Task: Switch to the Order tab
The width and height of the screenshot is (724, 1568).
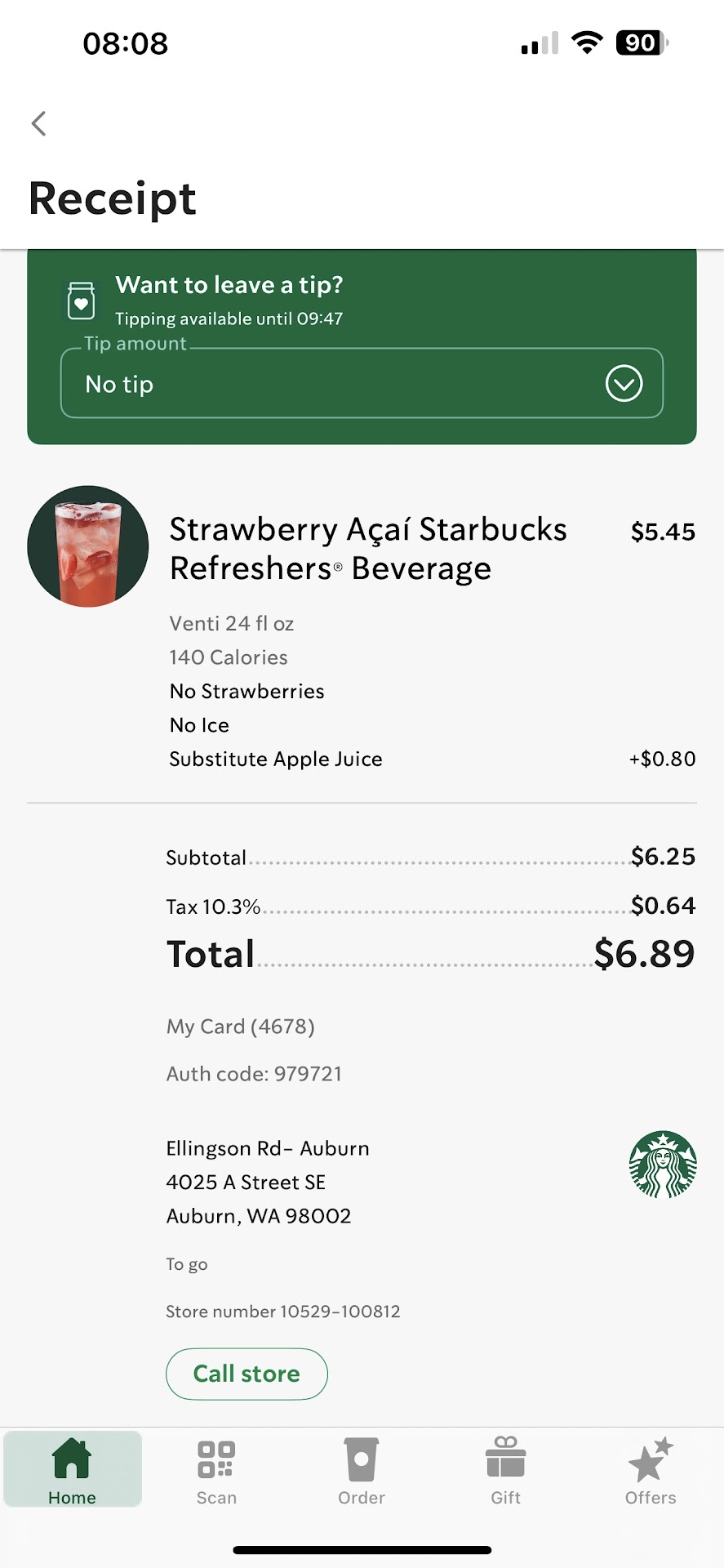Action: 361,1470
